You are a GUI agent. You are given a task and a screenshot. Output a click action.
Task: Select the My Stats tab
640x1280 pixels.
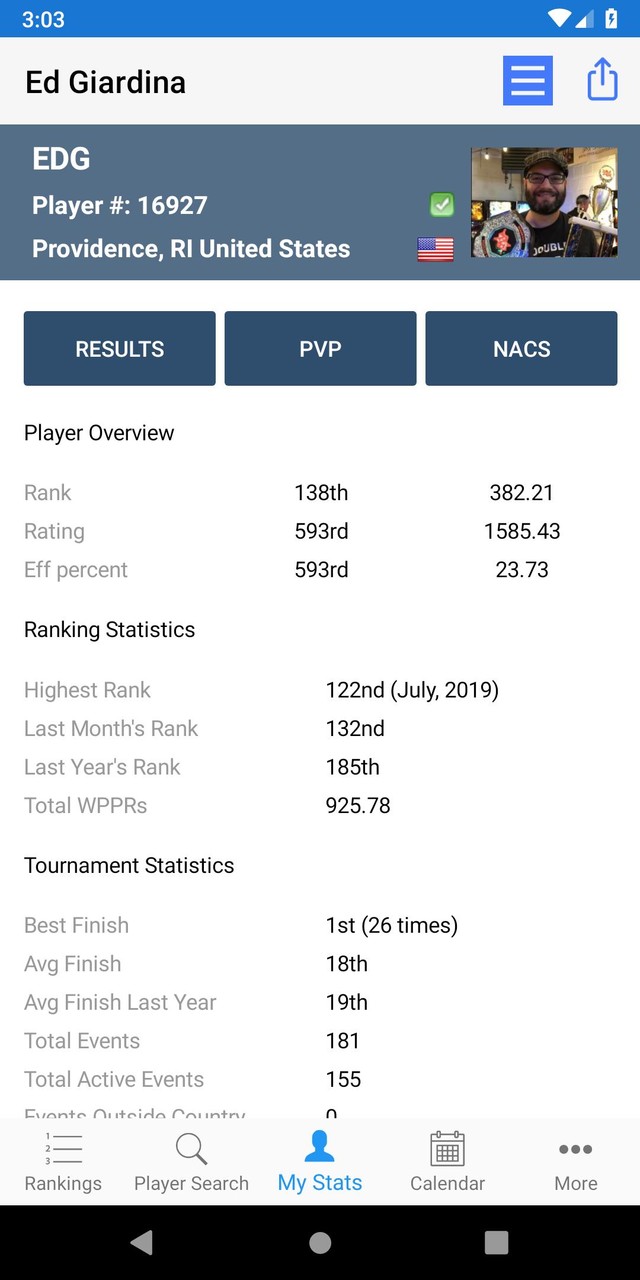pyautogui.click(x=320, y=1163)
